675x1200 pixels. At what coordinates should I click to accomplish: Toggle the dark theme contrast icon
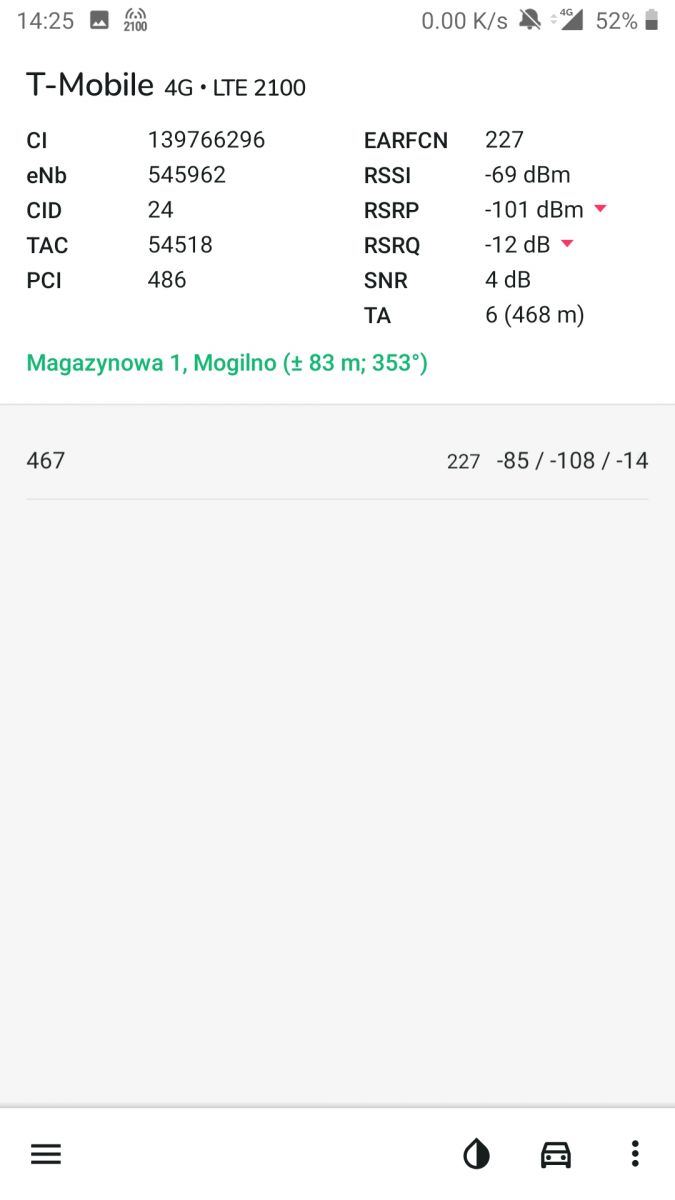477,1155
